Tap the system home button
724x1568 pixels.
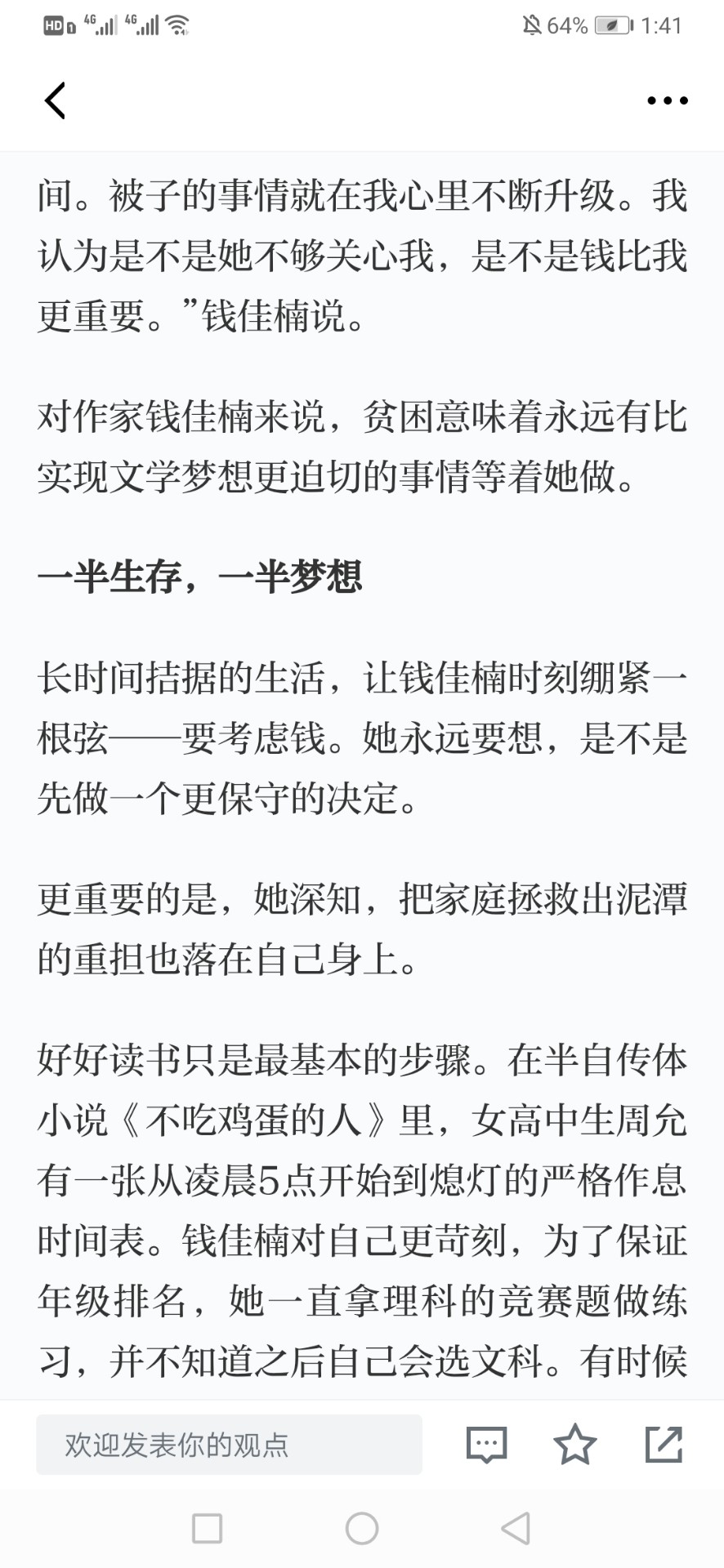[x=362, y=1528]
